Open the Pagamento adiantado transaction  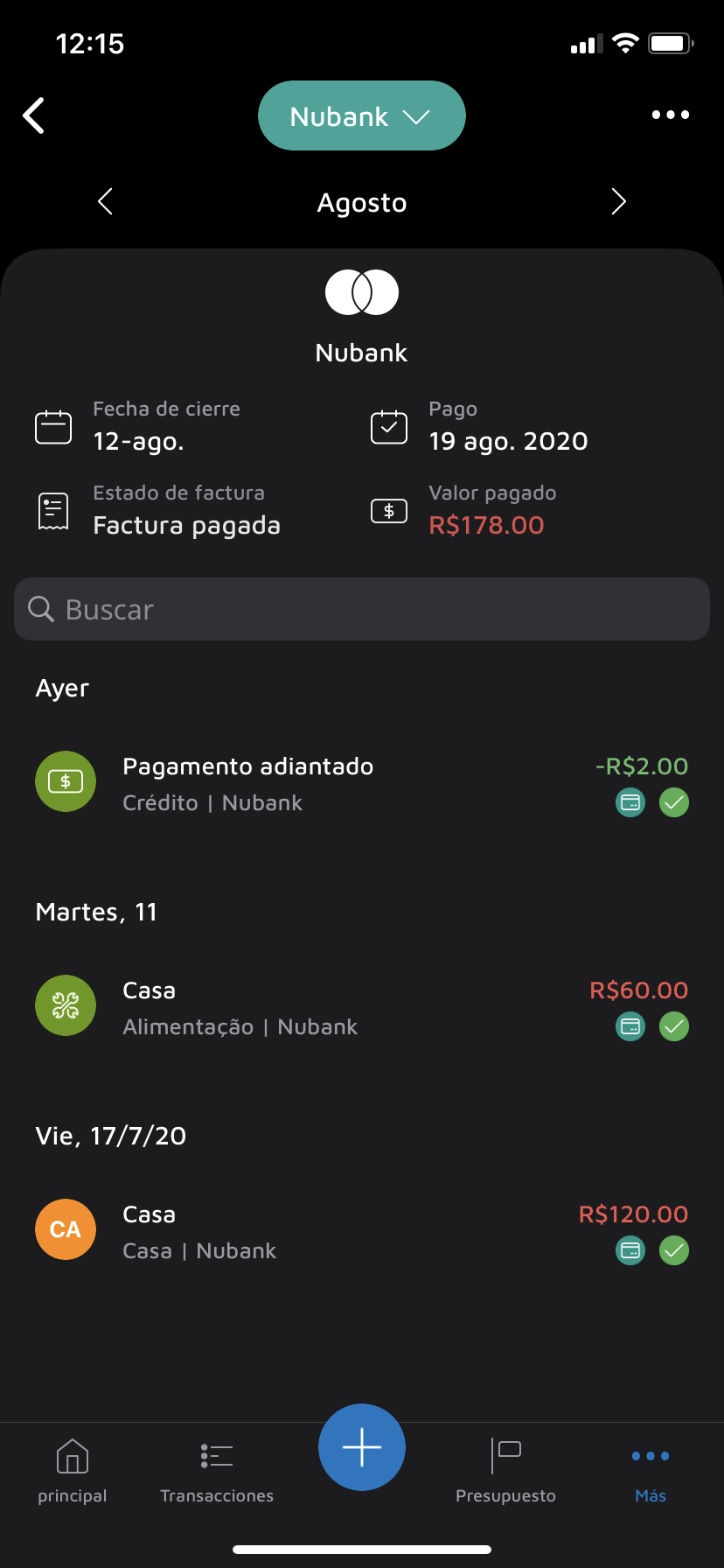361,783
